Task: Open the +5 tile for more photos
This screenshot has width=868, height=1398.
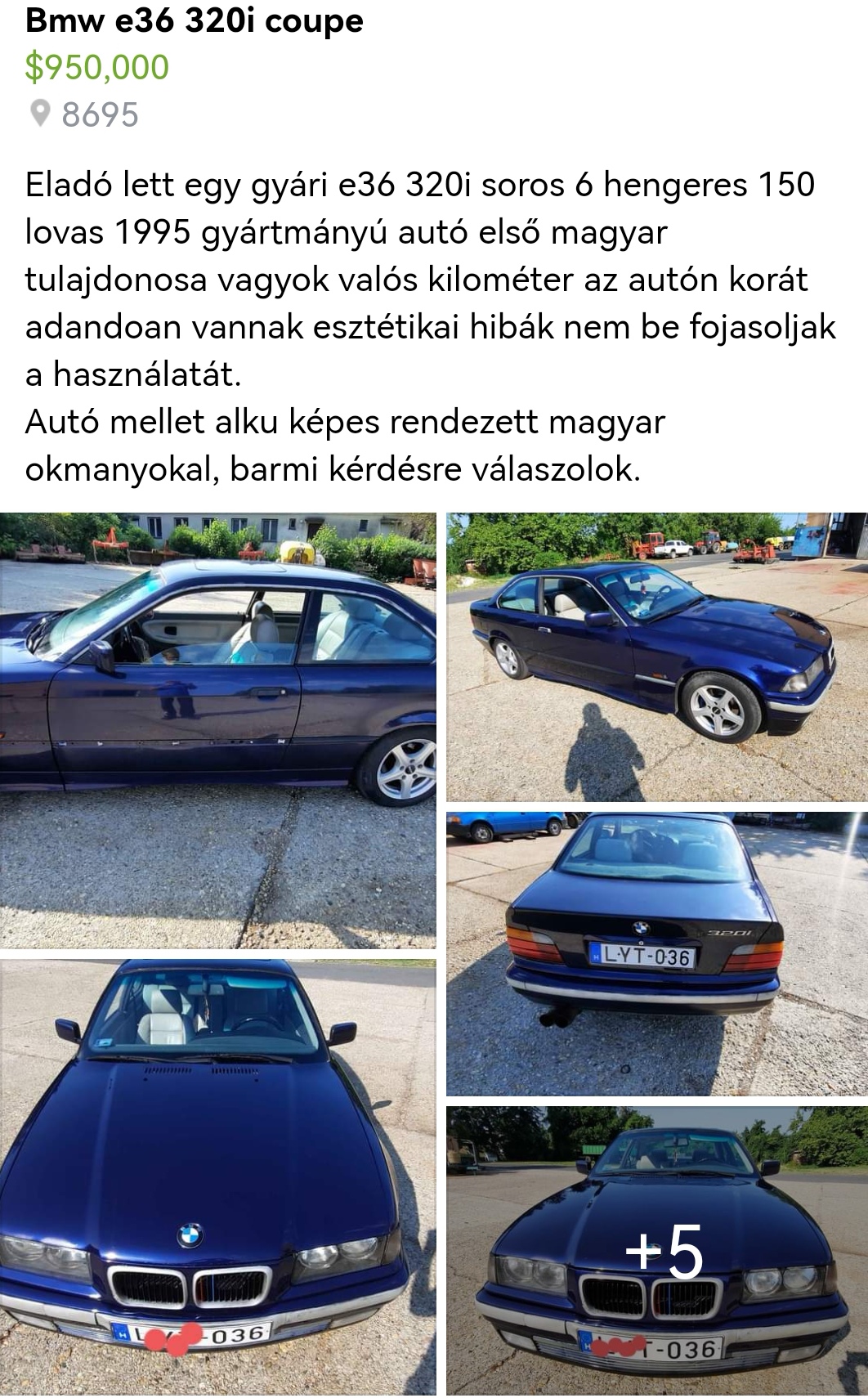Action: coord(657,1250)
